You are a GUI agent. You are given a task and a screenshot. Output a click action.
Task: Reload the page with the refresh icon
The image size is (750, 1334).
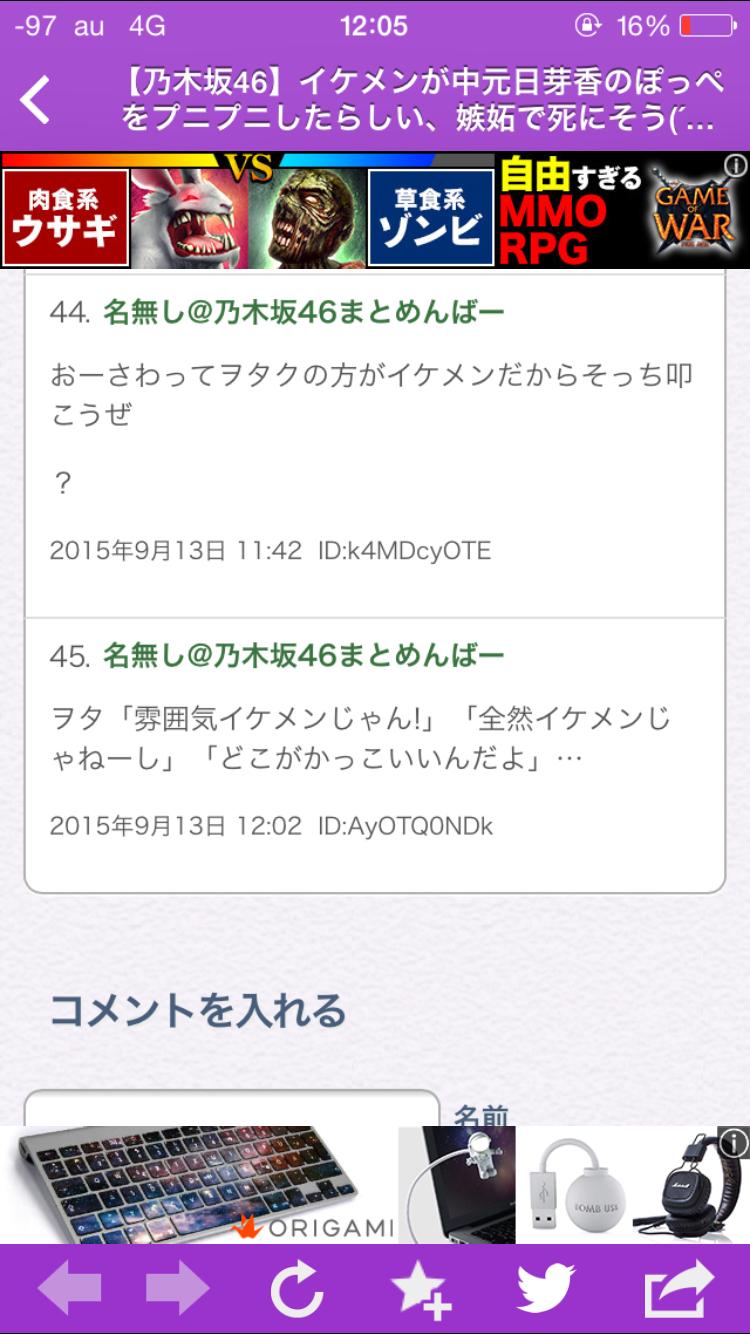pos(297,1289)
